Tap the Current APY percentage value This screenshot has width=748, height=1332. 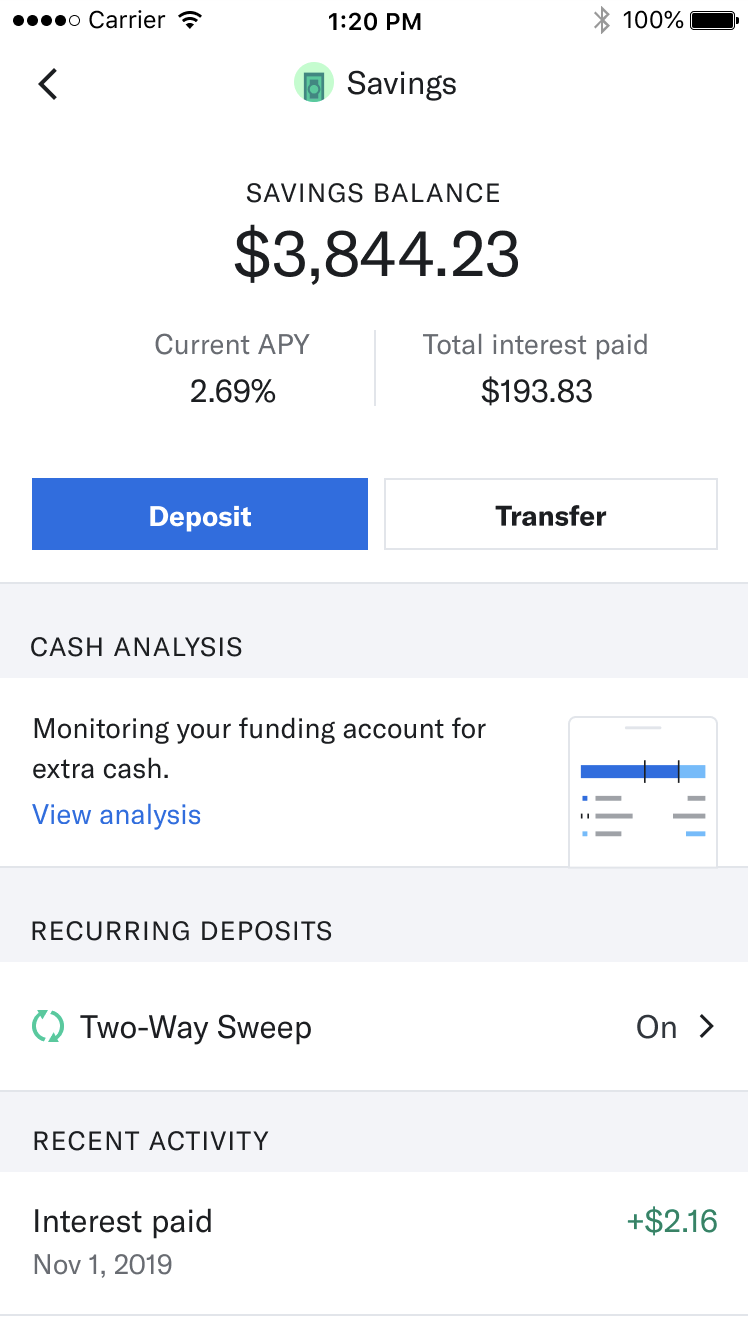click(232, 391)
